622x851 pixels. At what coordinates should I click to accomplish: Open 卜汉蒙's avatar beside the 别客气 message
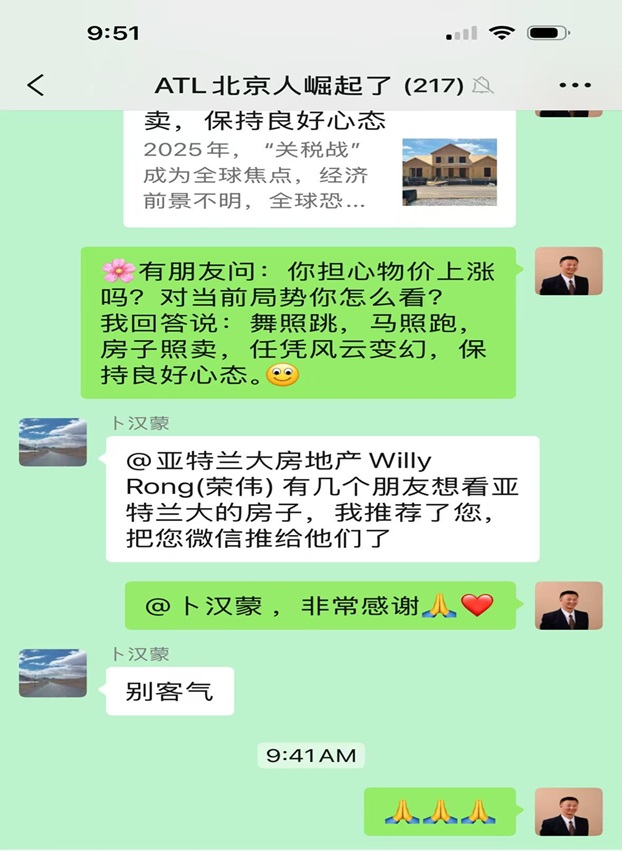(x=52, y=673)
